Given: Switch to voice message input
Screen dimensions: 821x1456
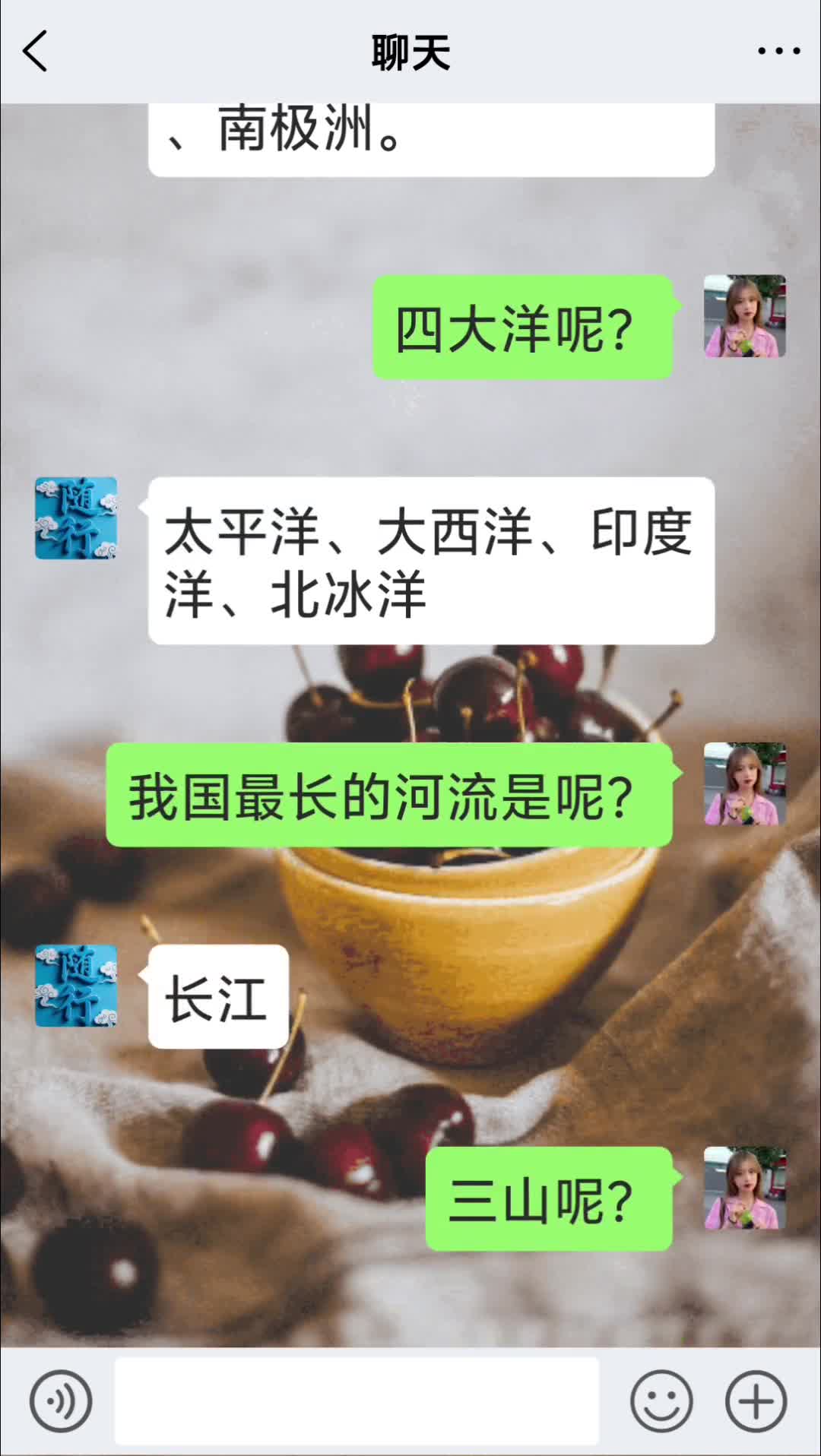Looking at the screenshot, I should (x=61, y=1401).
